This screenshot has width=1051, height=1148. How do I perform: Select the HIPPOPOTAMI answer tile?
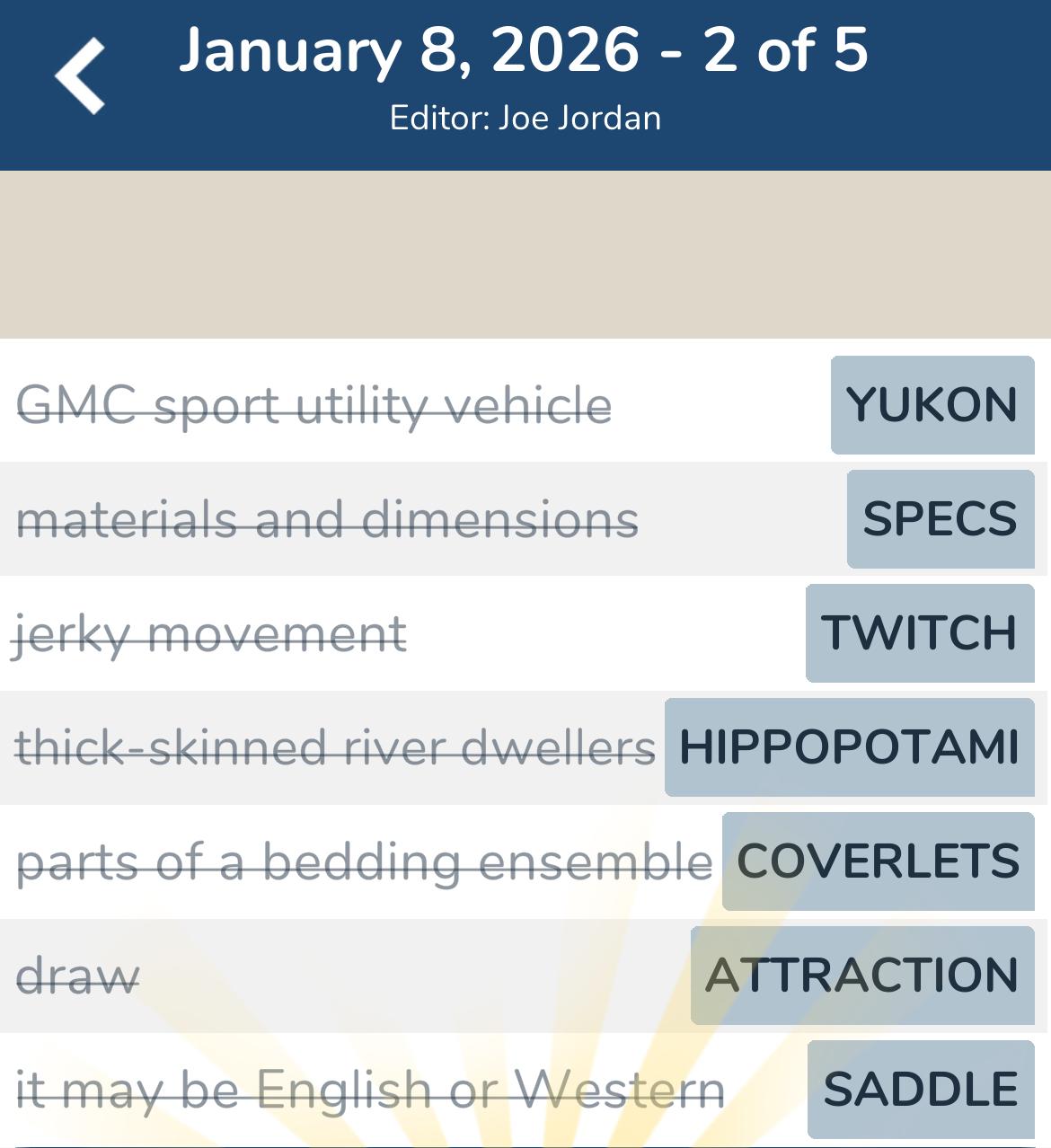pyautogui.click(x=850, y=746)
